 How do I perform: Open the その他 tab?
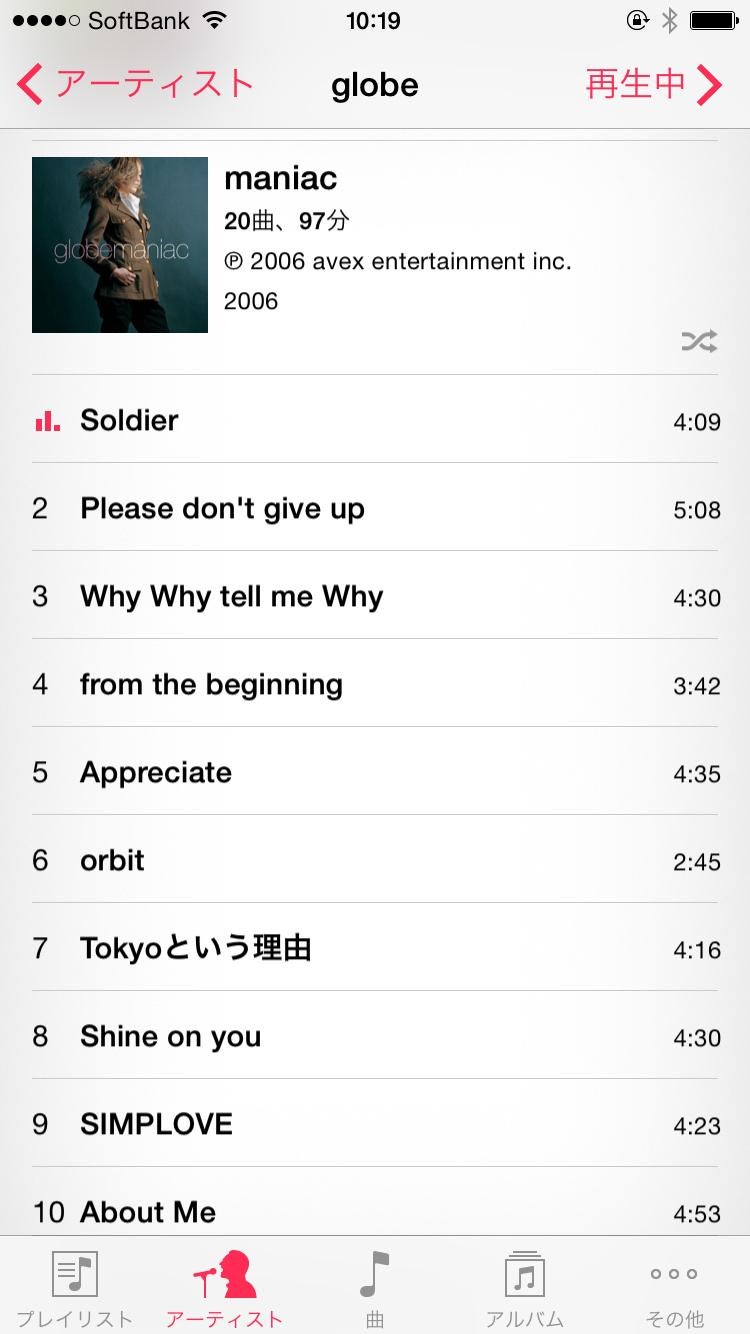point(674,1288)
